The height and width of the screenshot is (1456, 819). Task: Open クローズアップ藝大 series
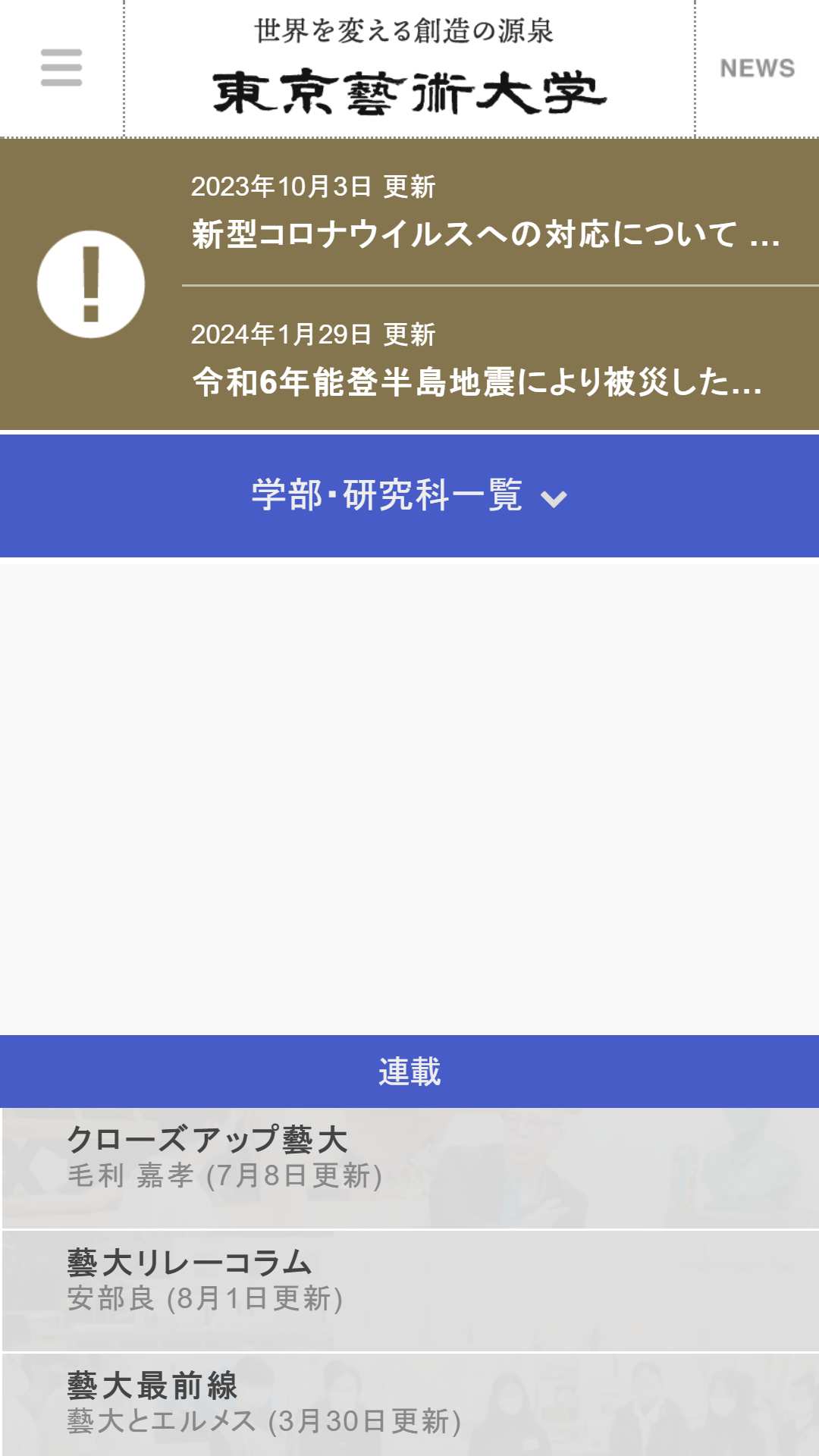point(409,1168)
